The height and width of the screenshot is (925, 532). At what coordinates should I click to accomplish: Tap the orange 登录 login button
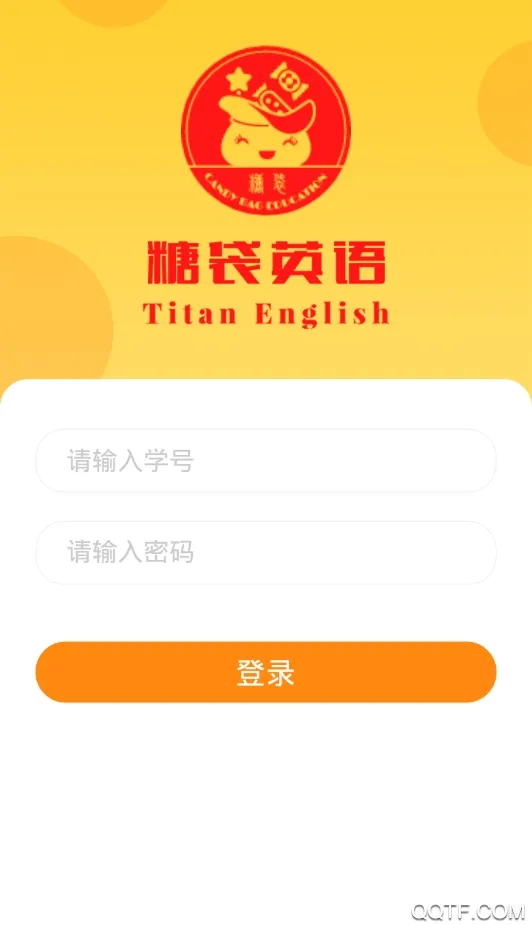(x=265, y=672)
